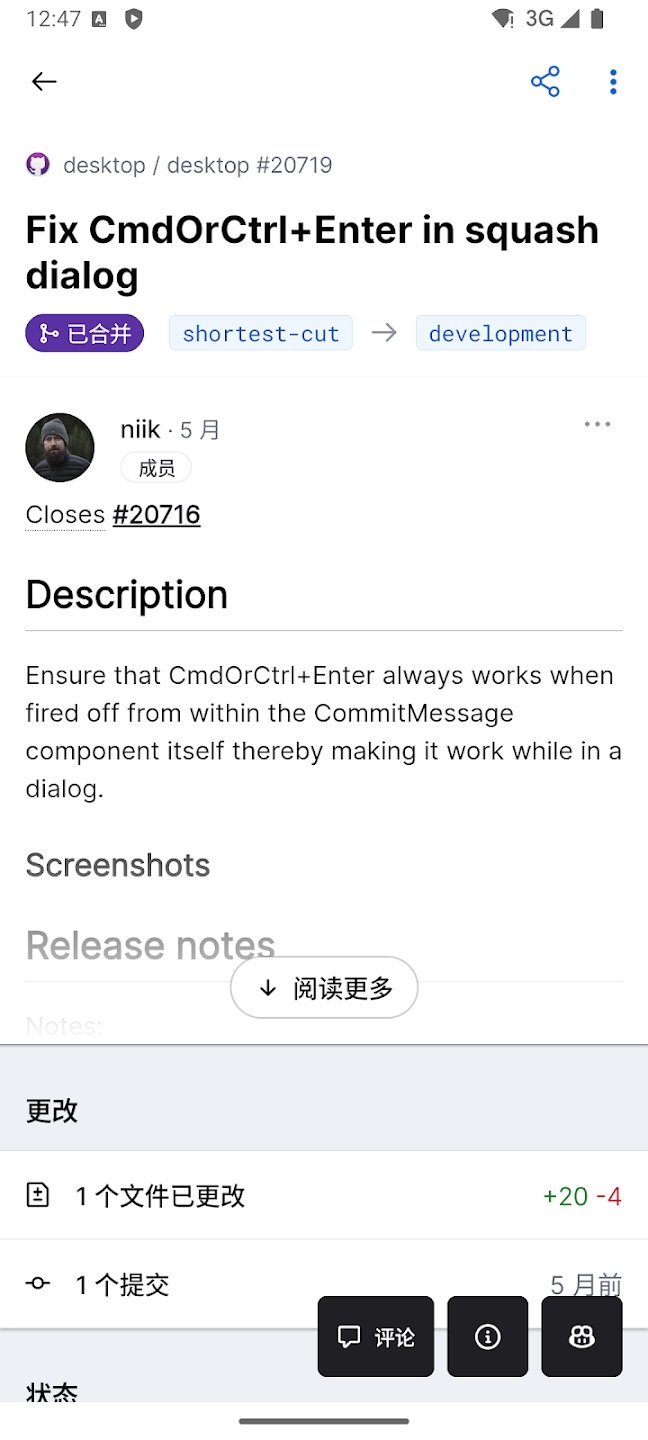The image size is (648, 1440).
Task: Tap the 评论 comment button
Action: click(x=376, y=1337)
